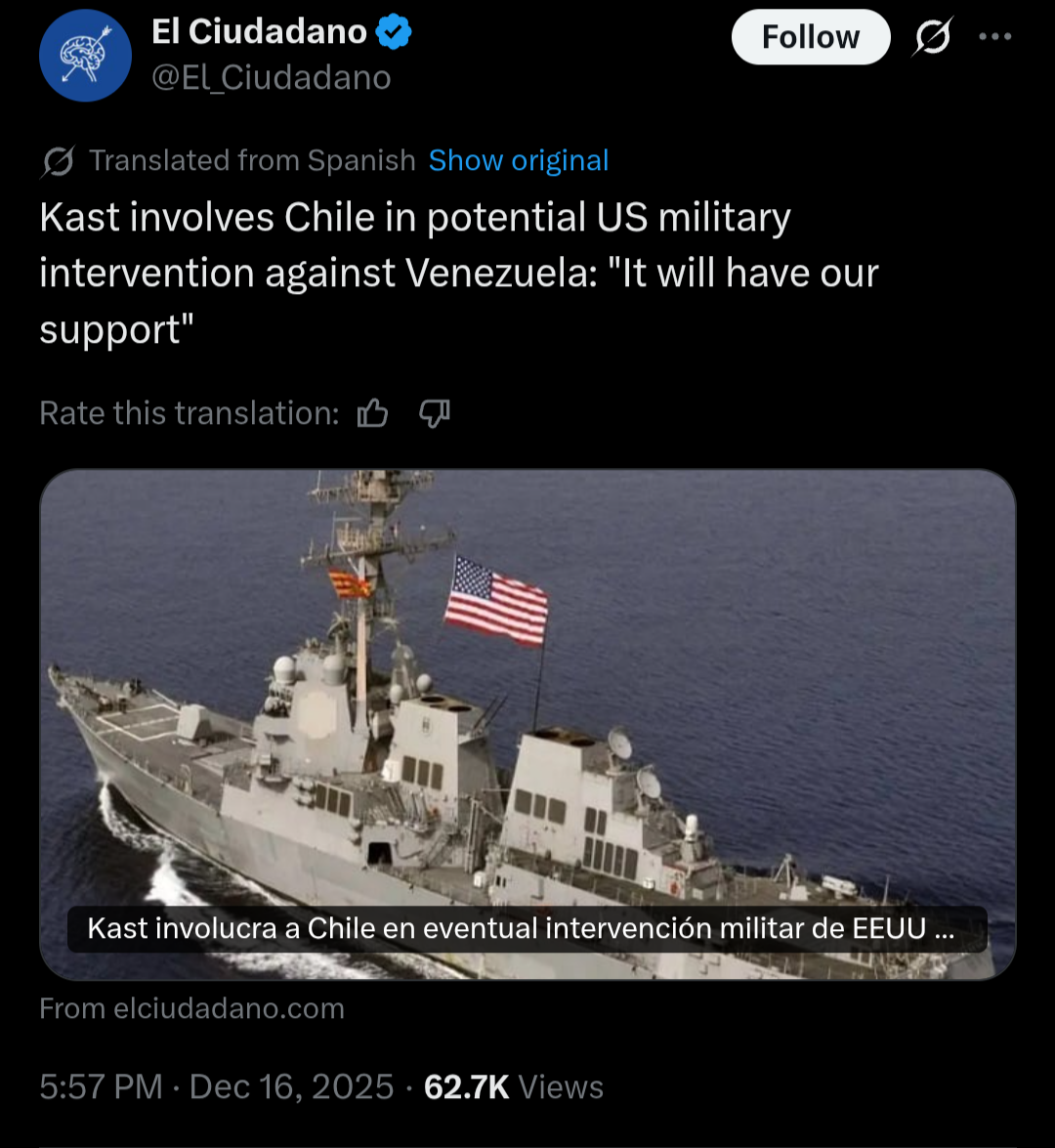Image resolution: width=1055 pixels, height=1148 pixels.
Task: Follow the El Ciudadano account
Action: 810,37
